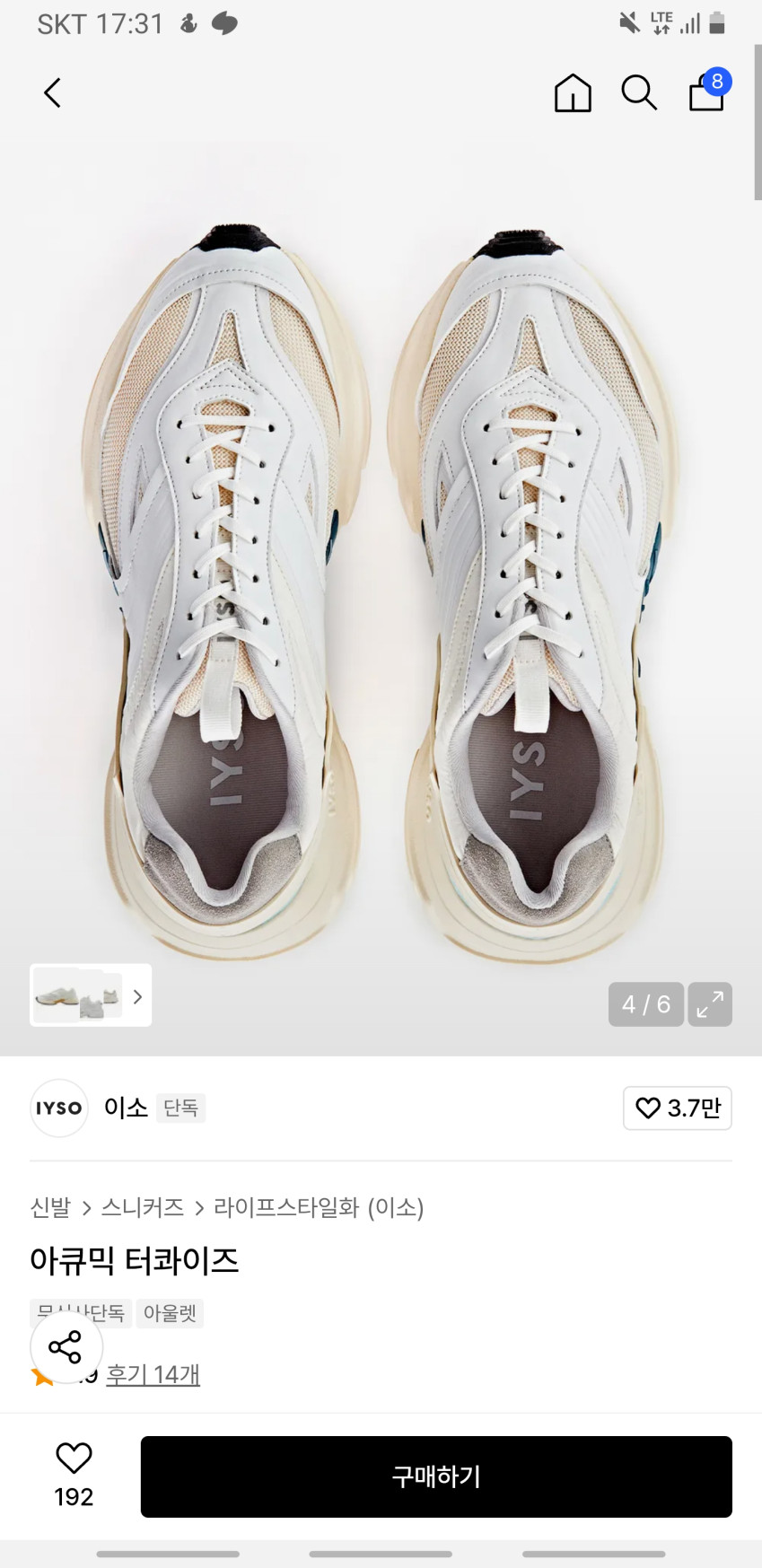The height and width of the screenshot is (1568, 762).
Task: Open the 스니커즈 category breadcrumb
Action: [142, 1207]
